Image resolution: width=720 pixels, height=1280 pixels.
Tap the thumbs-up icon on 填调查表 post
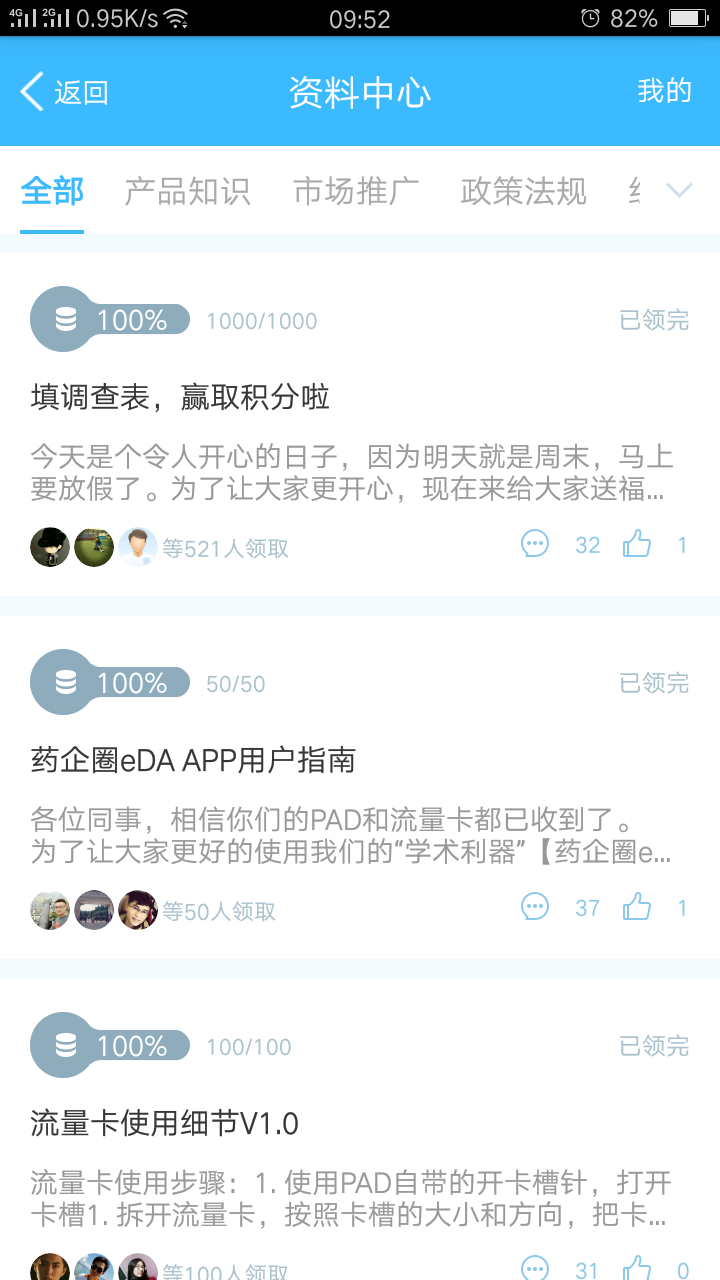638,544
